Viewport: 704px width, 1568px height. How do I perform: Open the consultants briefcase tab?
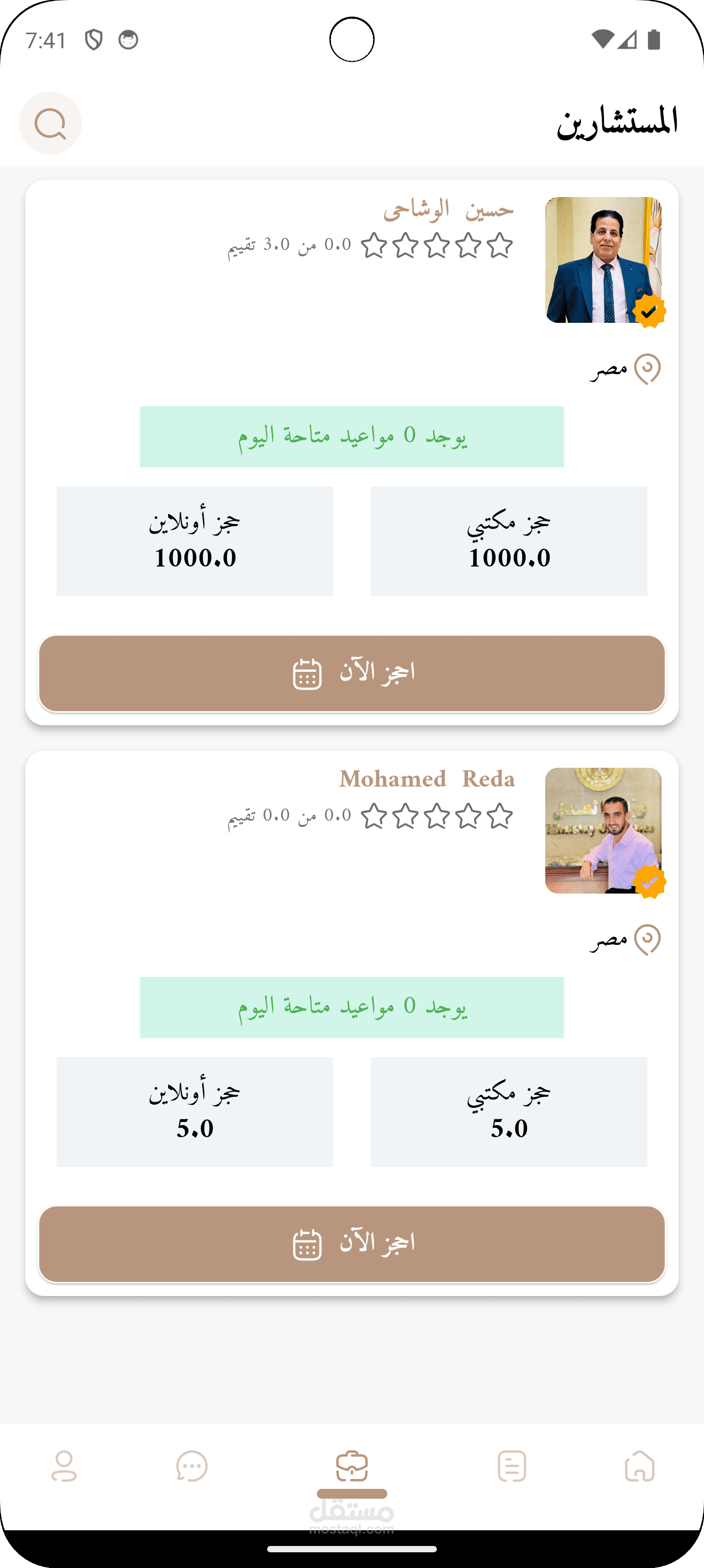(x=351, y=1466)
